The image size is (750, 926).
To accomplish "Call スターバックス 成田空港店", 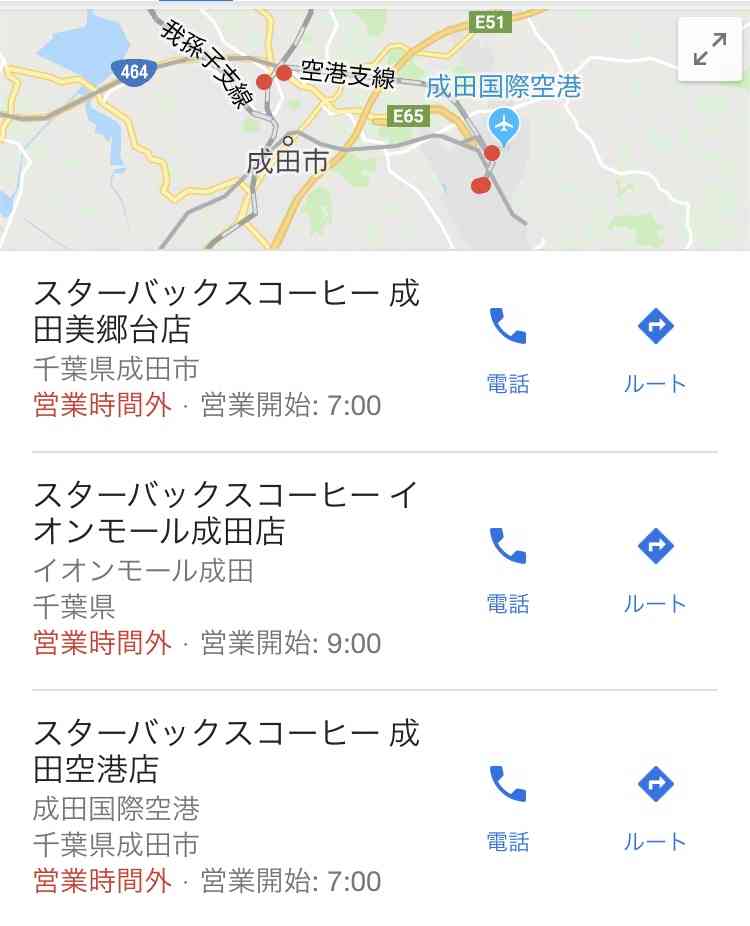I will (x=507, y=803).
